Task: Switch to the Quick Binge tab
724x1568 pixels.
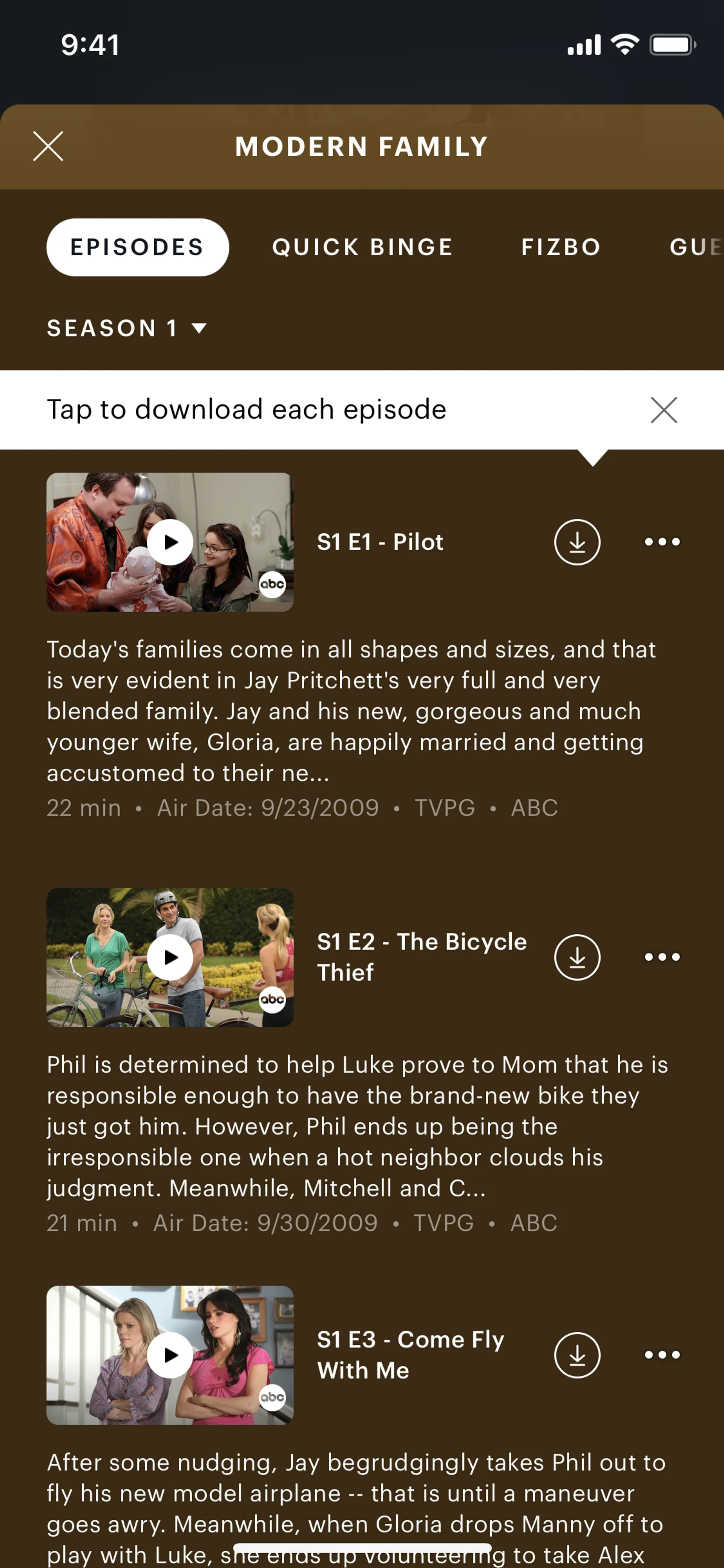Action: 363,247
